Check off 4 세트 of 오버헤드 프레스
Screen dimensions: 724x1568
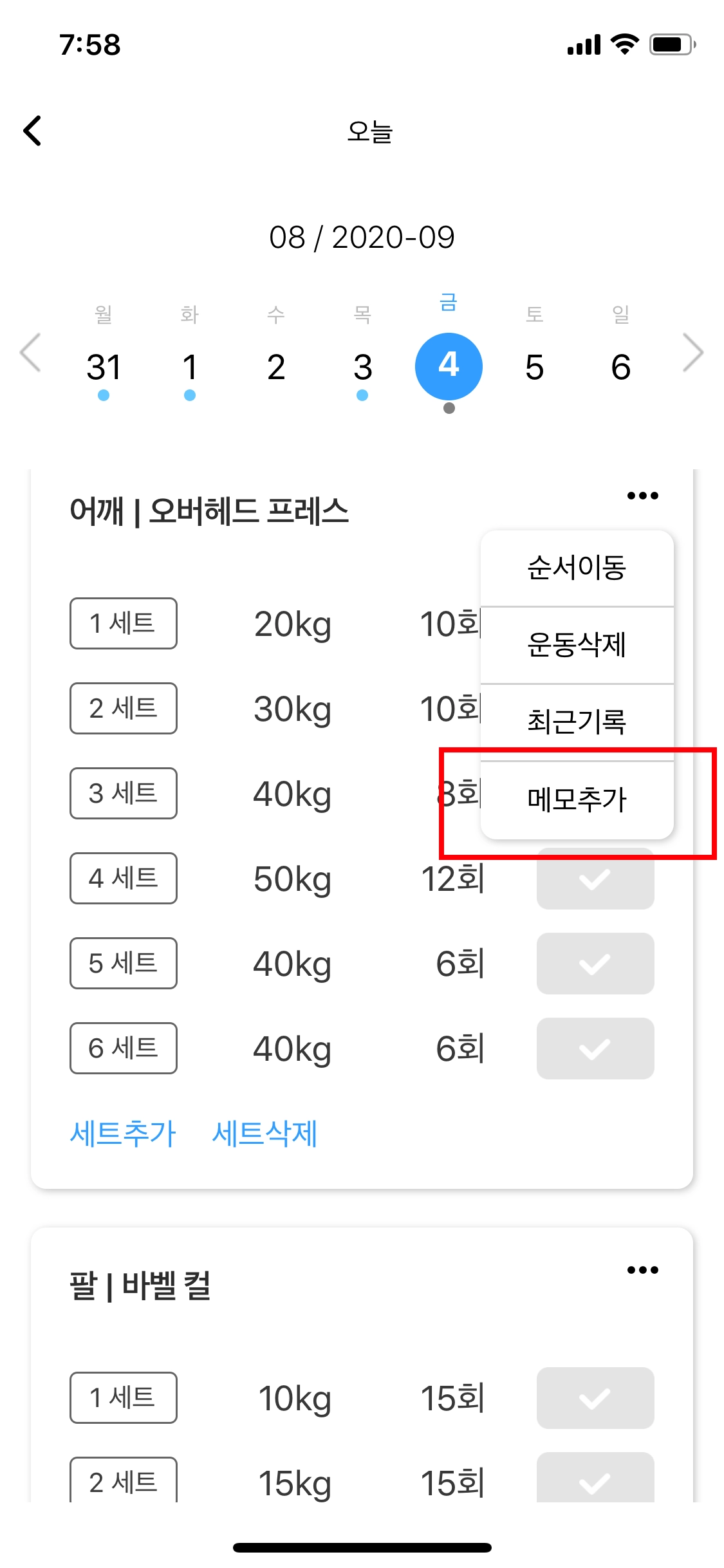pos(595,879)
